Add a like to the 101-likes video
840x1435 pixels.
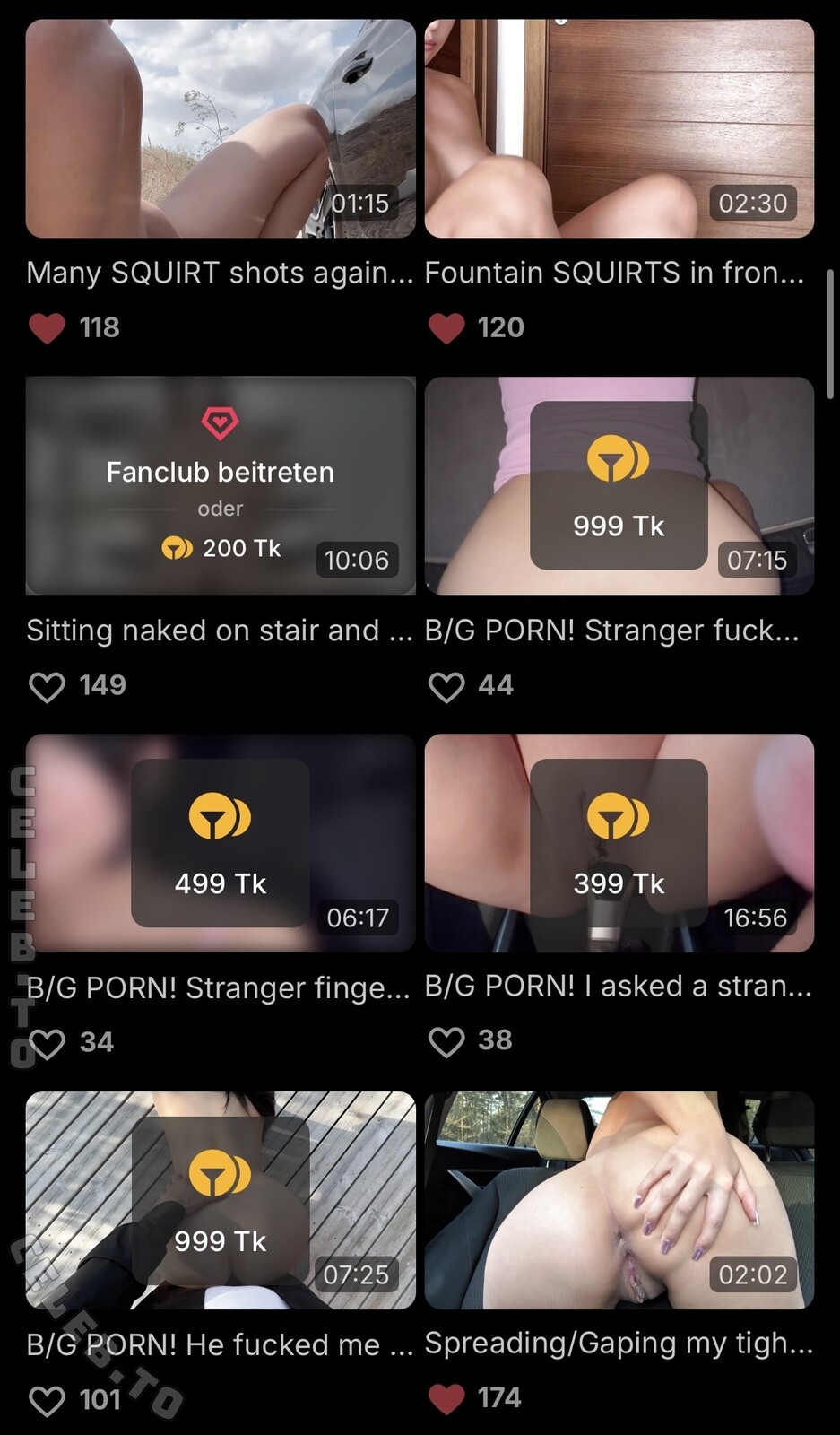tap(47, 1400)
